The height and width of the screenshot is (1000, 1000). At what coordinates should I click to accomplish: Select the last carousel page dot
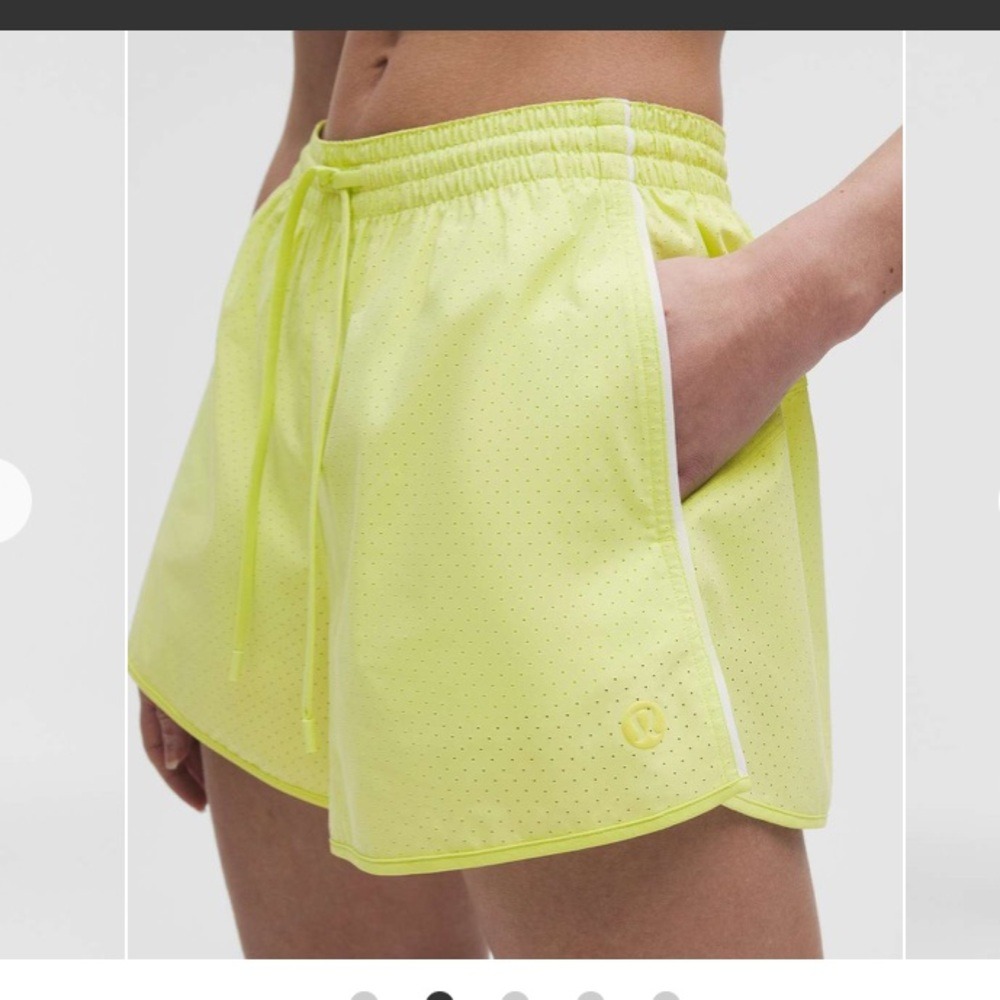pyautogui.click(x=666, y=996)
